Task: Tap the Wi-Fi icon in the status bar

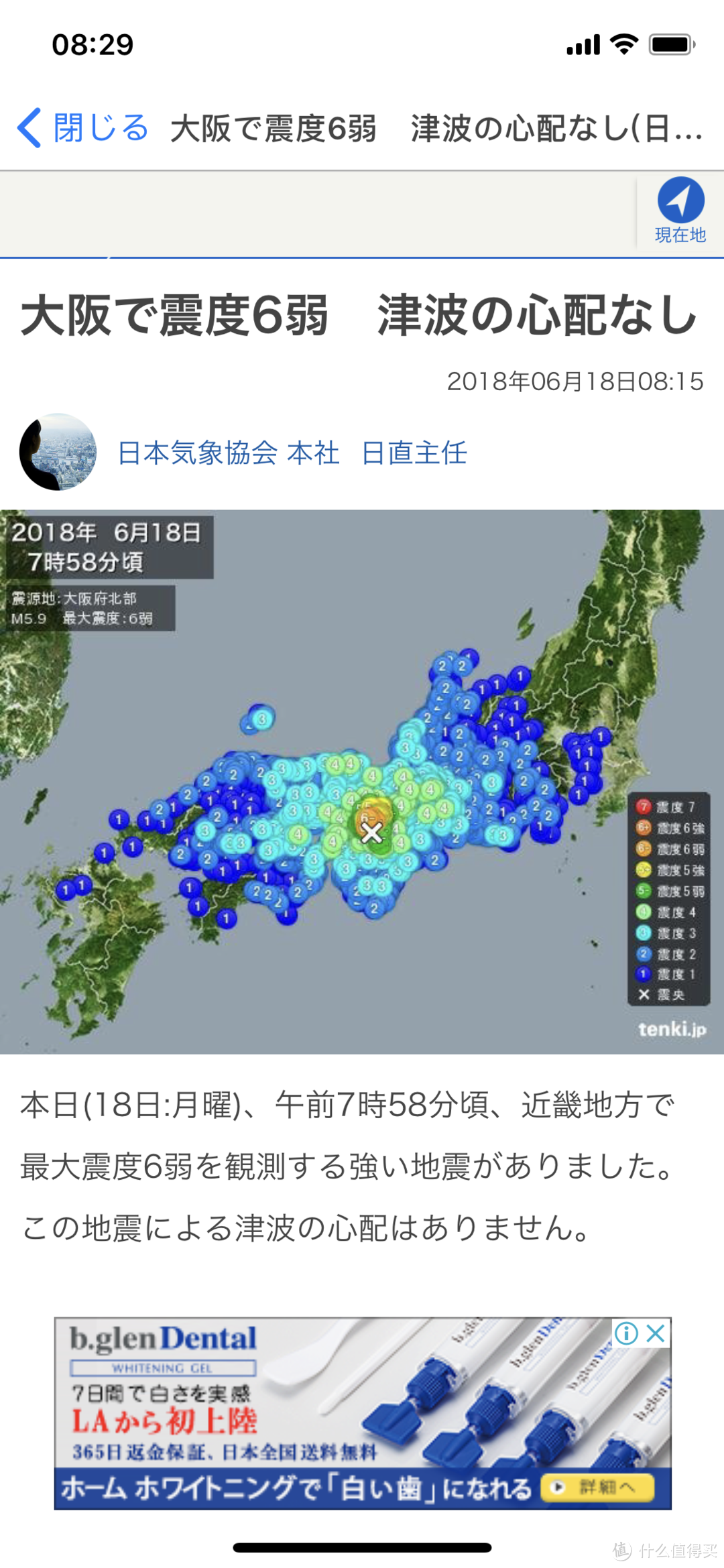Action: point(623,42)
